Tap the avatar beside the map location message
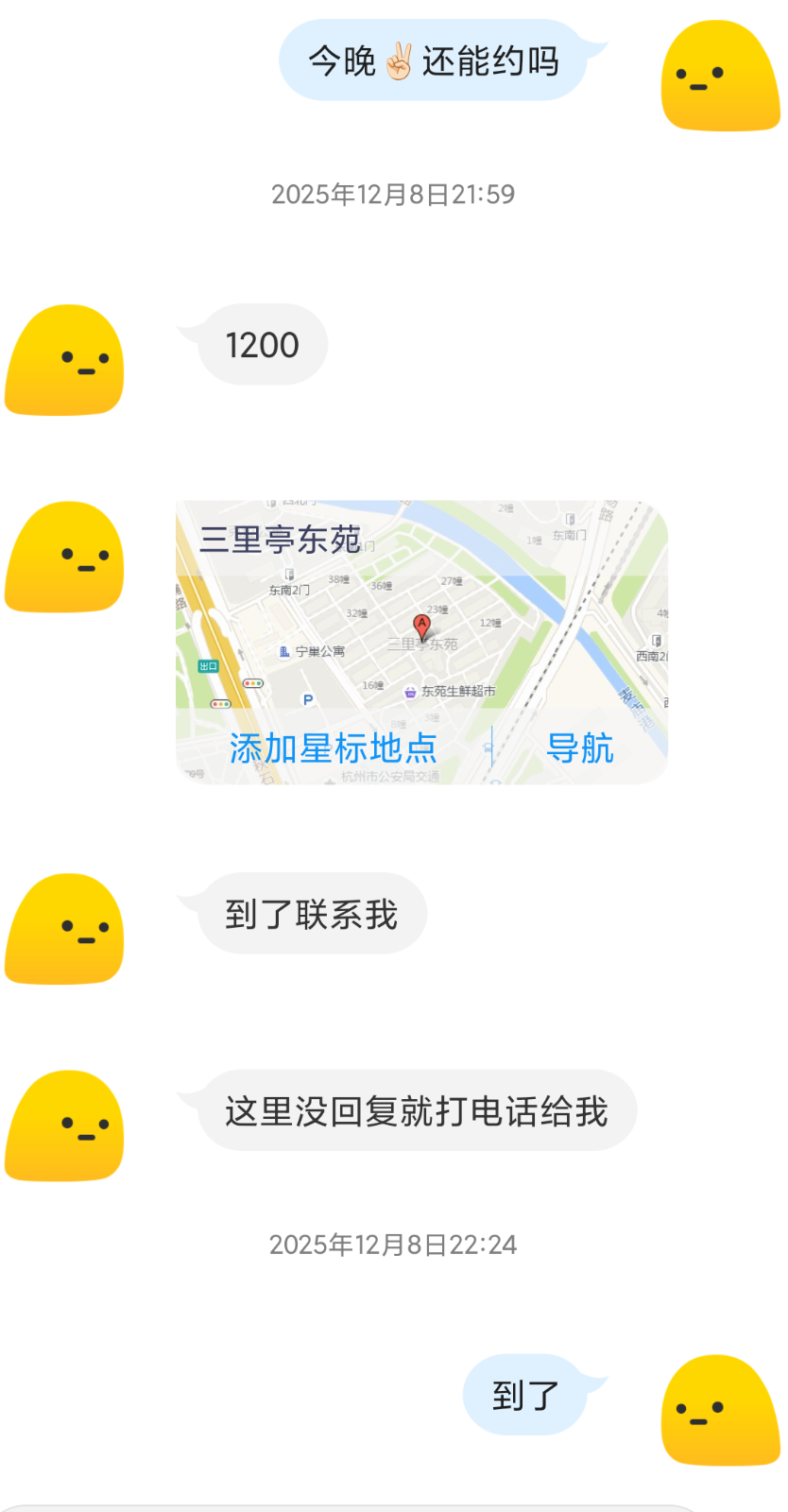788x1512 pixels. (64, 558)
